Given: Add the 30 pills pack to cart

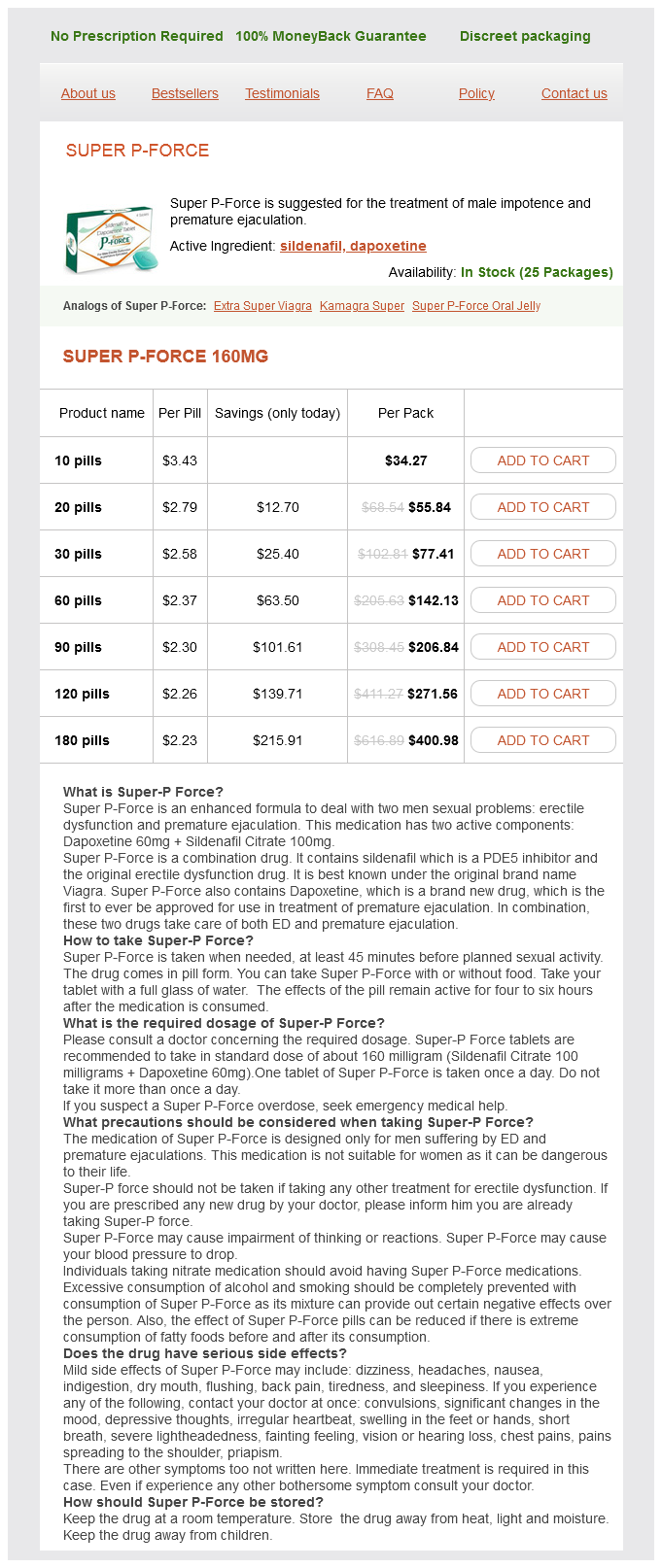Looking at the screenshot, I should 543,554.
